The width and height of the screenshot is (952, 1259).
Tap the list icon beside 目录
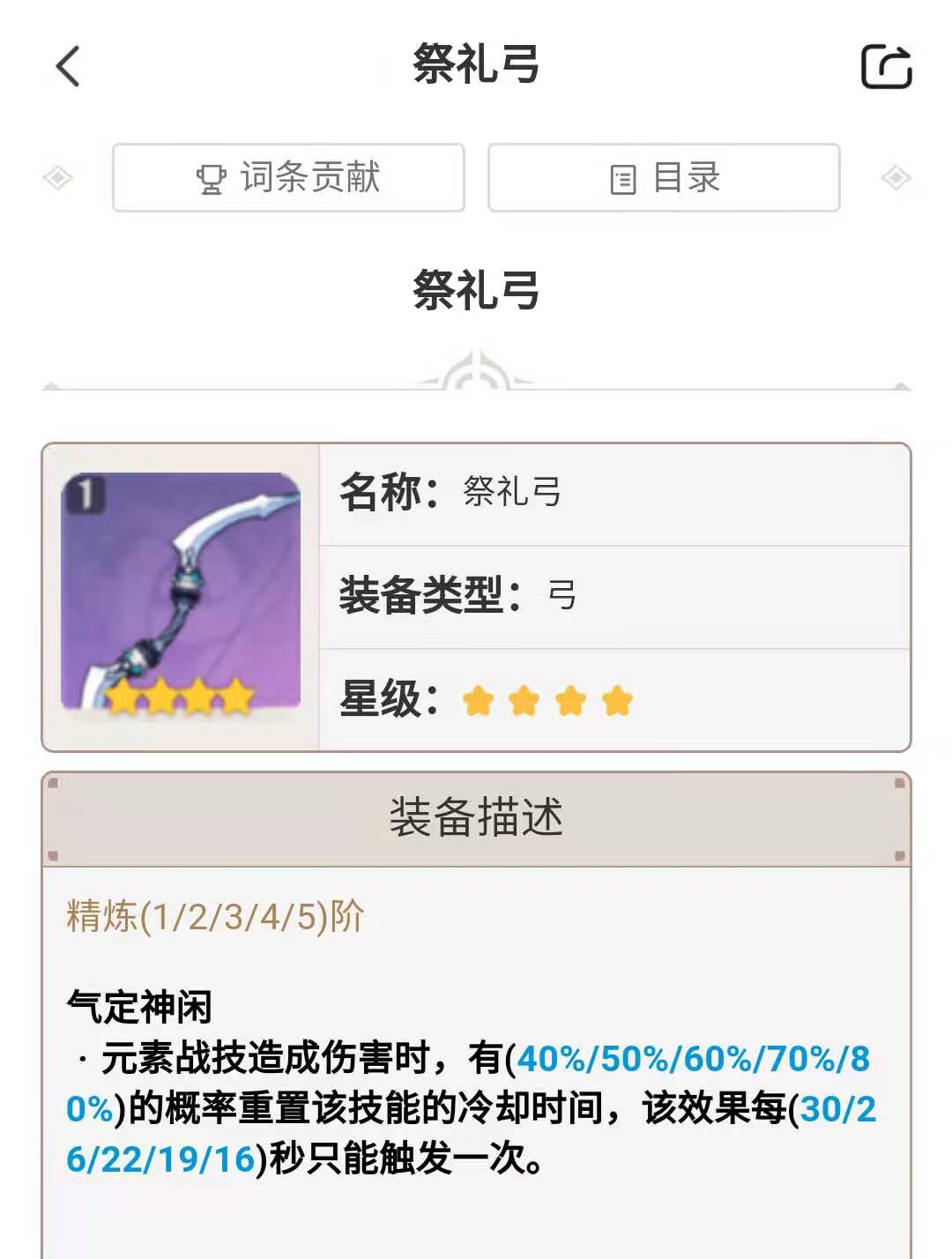click(x=622, y=178)
